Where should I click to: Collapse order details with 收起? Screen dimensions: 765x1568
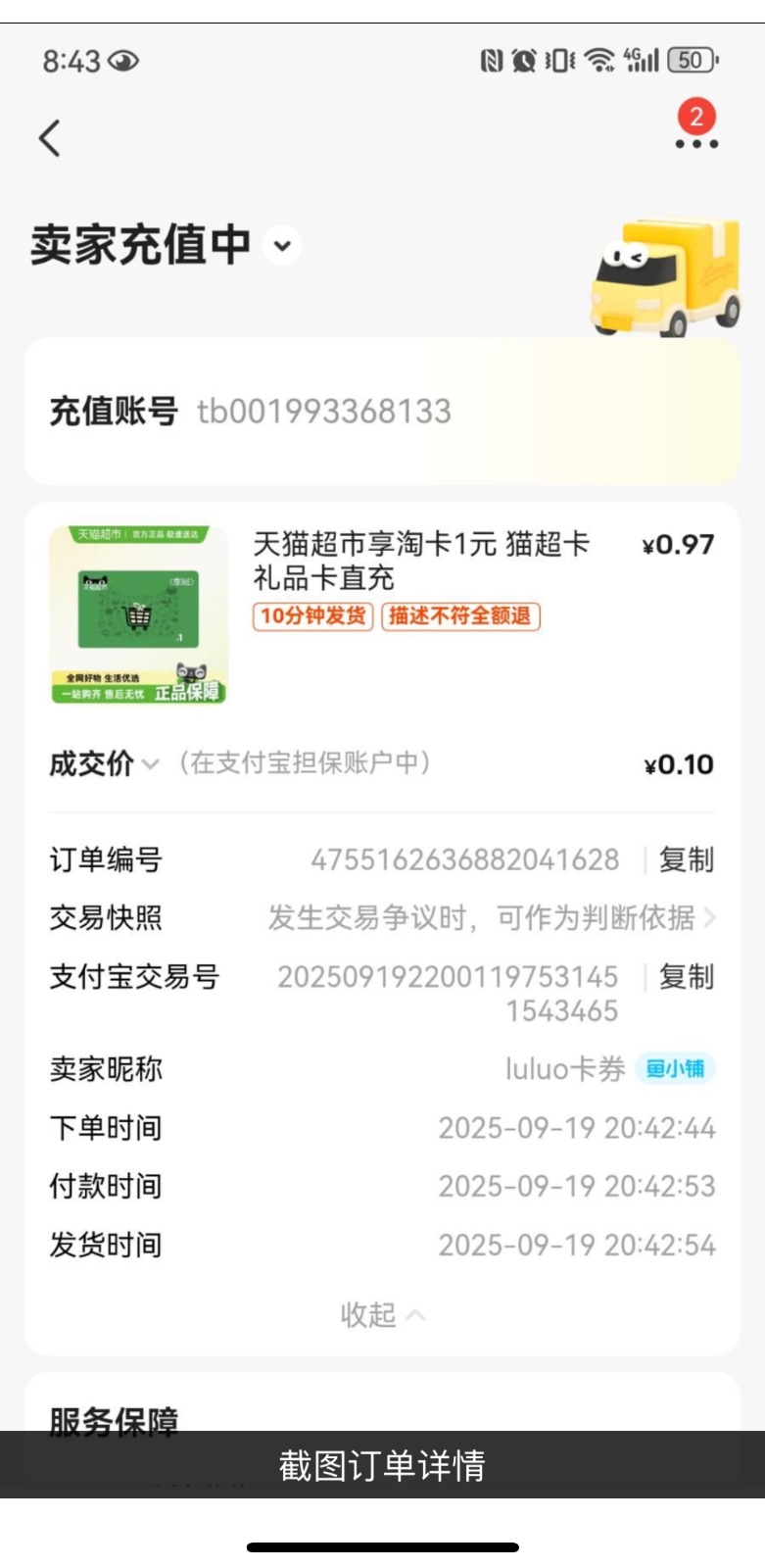pos(381,1314)
